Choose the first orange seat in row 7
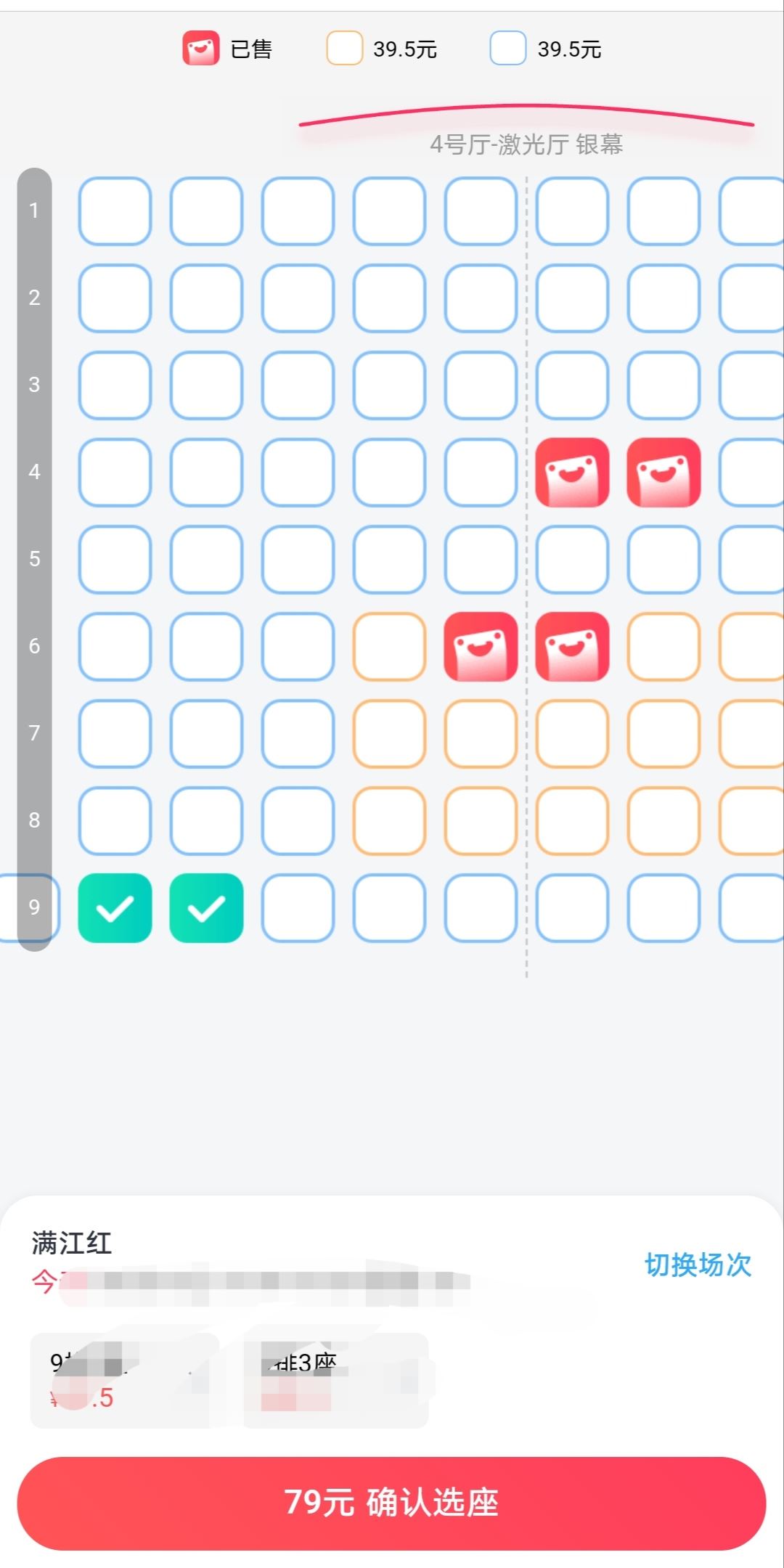 [x=389, y=733]
